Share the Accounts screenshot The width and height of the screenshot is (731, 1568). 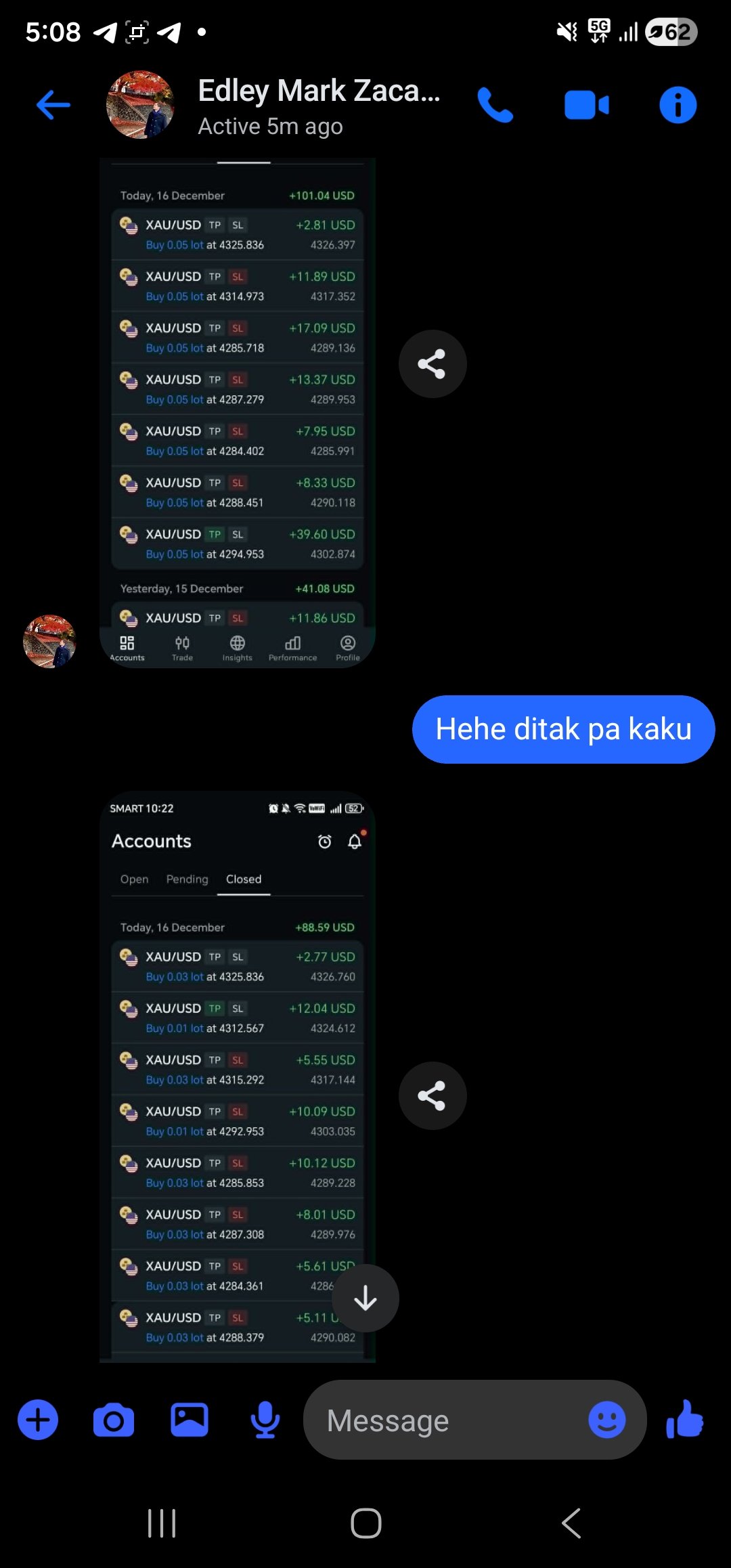(x=432, y=1096)
